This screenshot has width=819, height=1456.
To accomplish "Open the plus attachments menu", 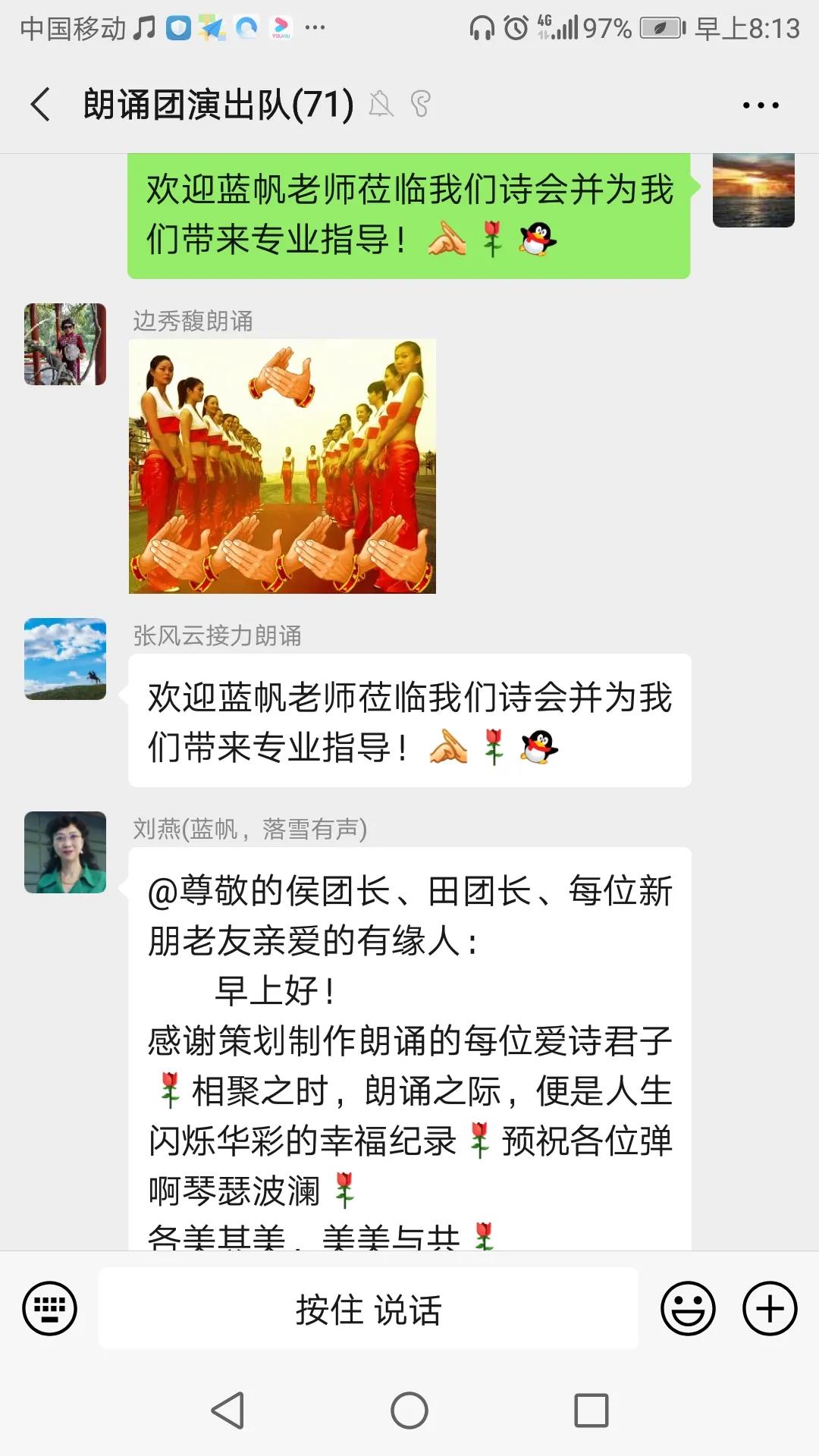I will tap(769, 1308).
